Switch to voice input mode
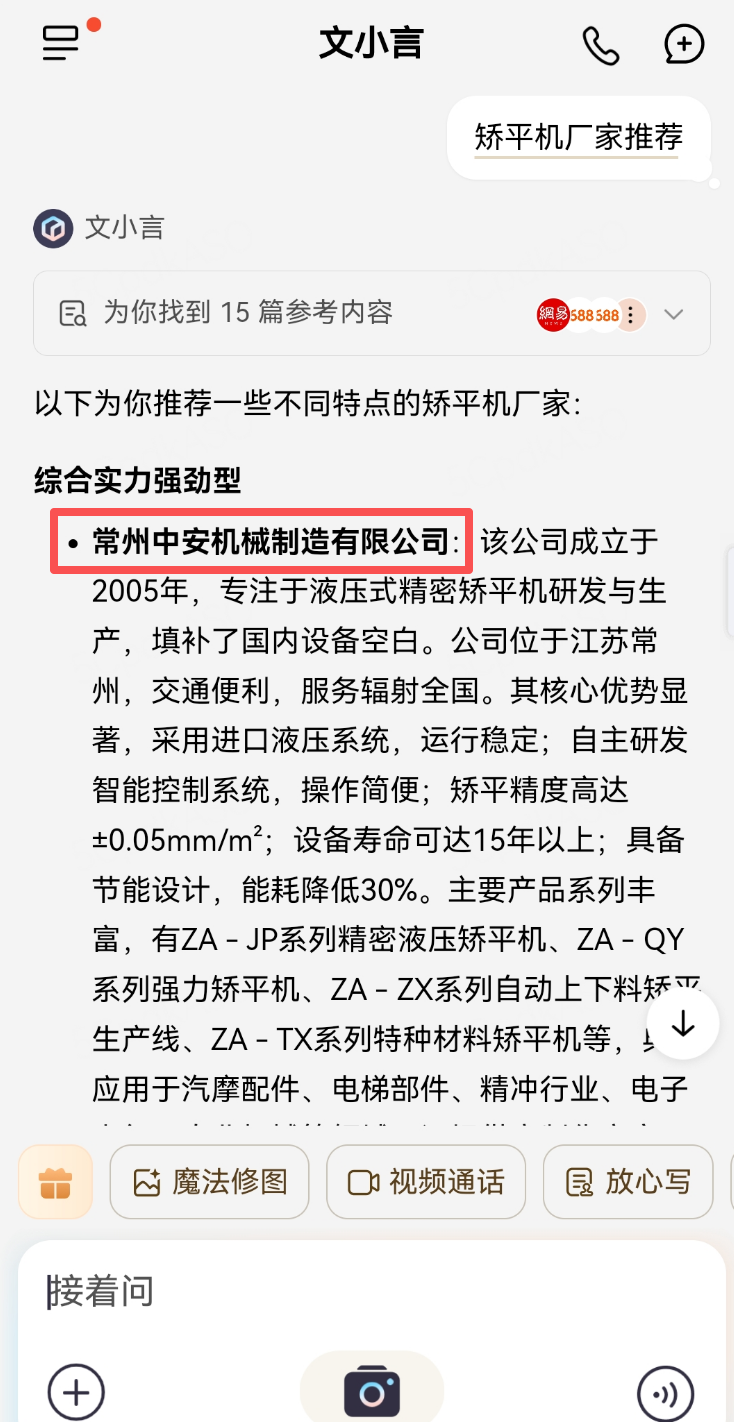 click(665, 1391)
